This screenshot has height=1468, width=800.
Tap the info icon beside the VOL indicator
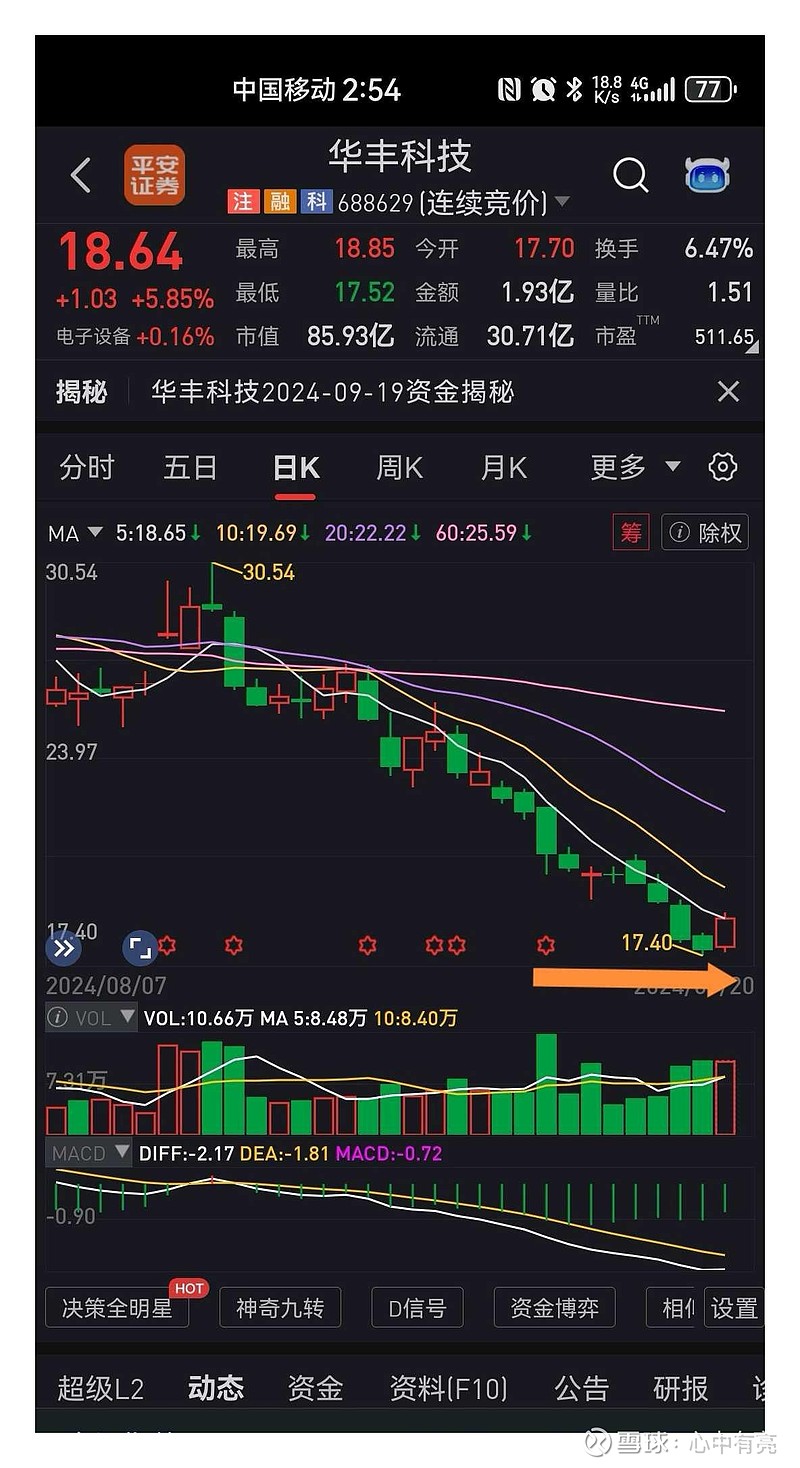point(58,1016)
